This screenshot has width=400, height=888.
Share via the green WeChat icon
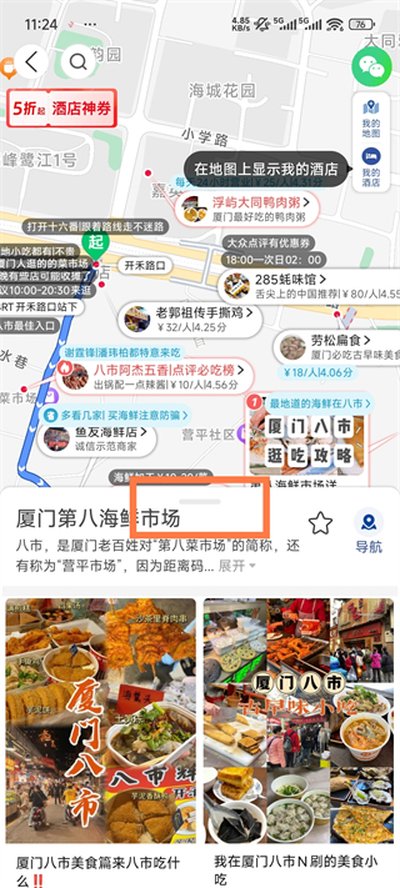372,66
